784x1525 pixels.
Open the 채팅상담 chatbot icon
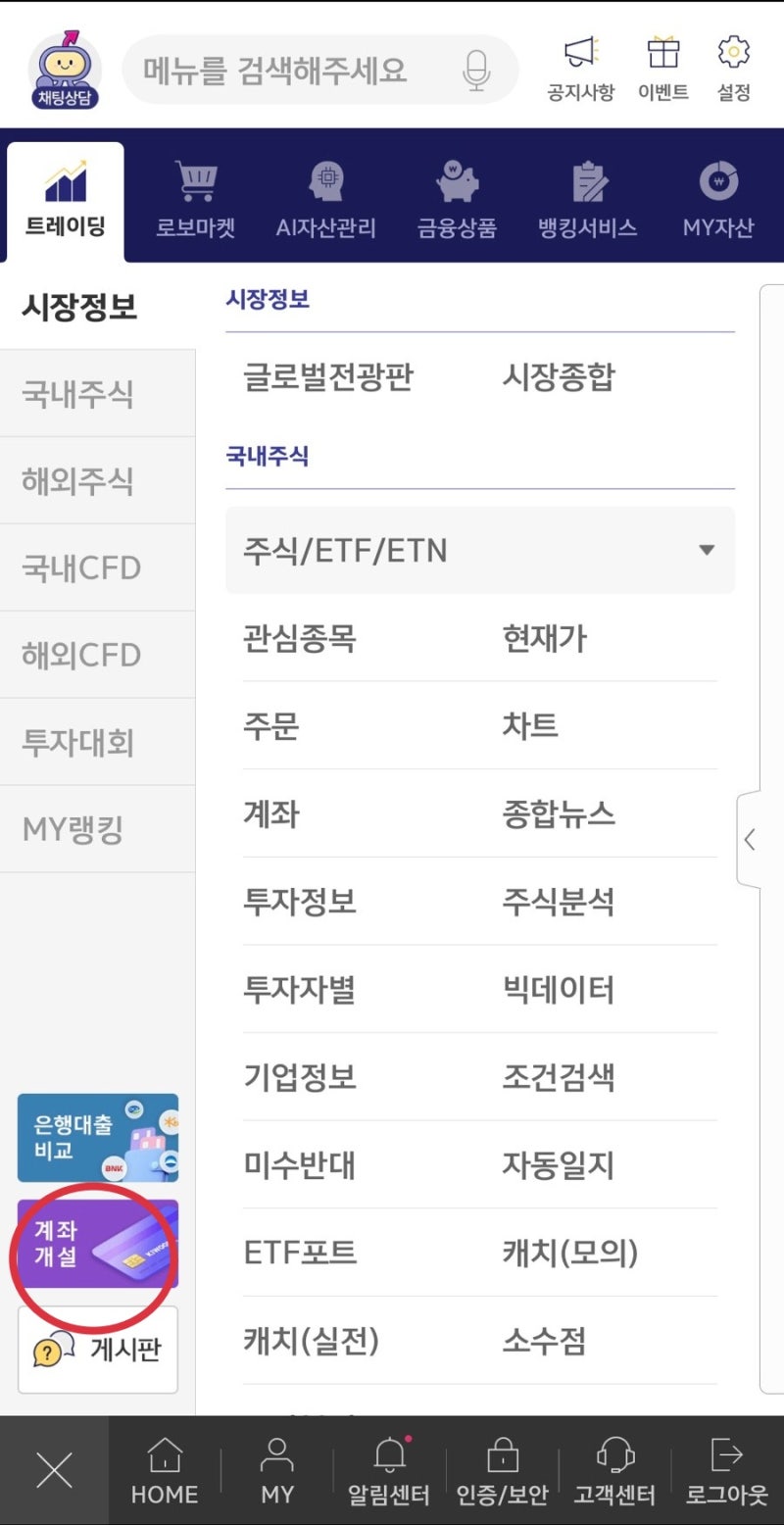[64, 71]
